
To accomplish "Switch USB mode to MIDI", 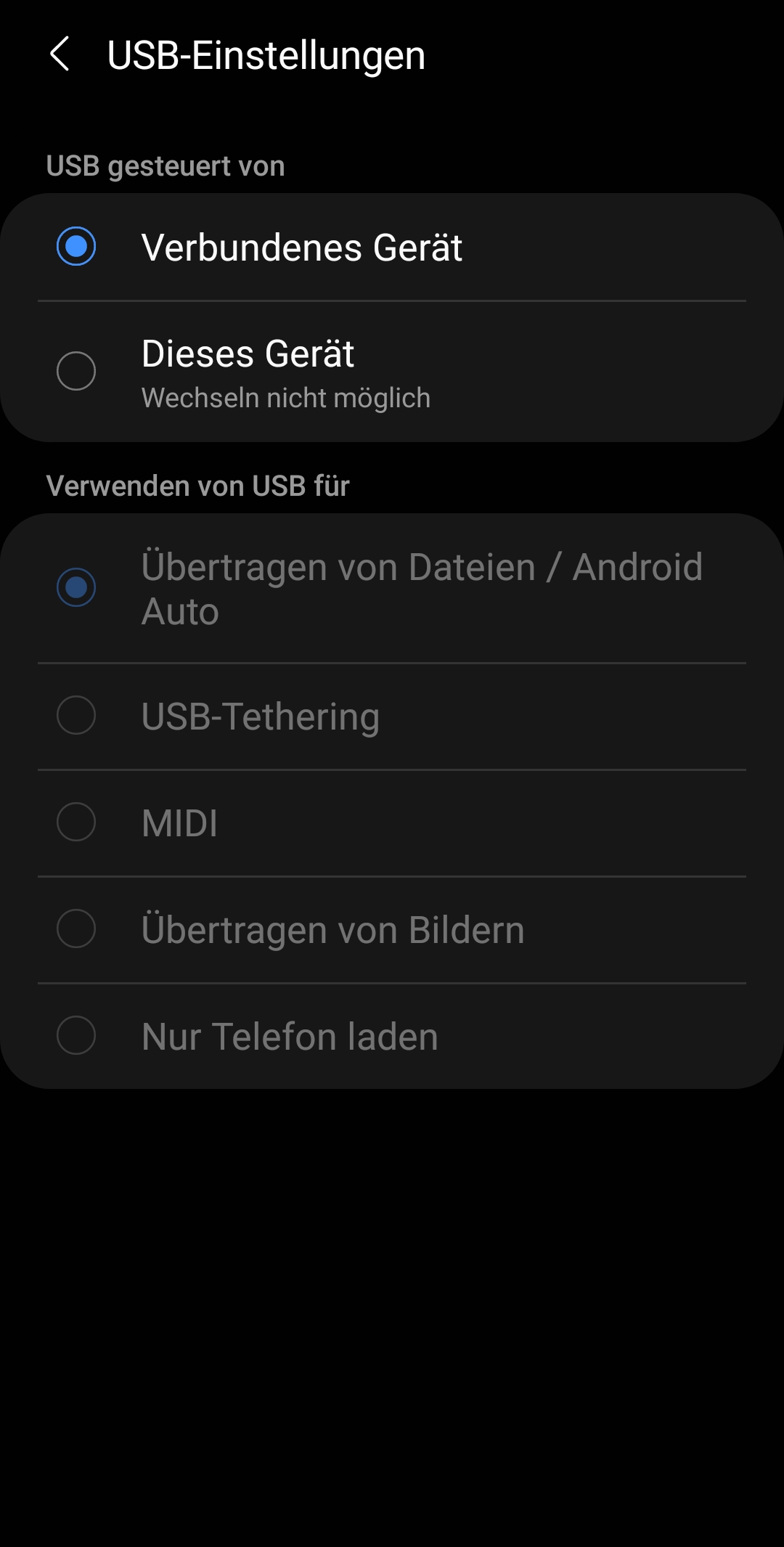I will point(76,823).
